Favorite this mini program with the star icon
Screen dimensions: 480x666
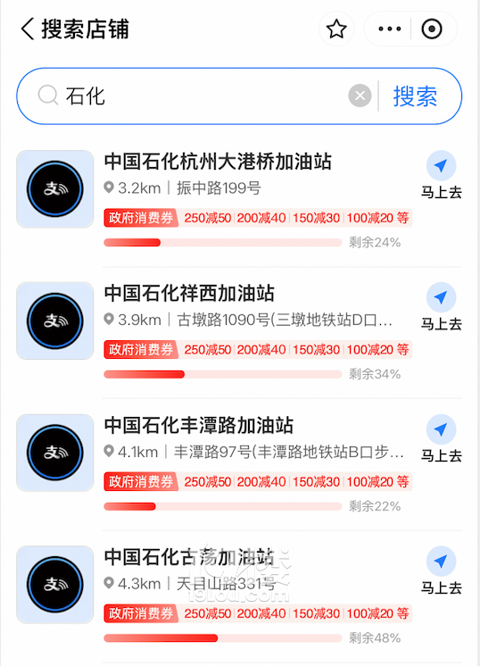[x=336, y=29]
